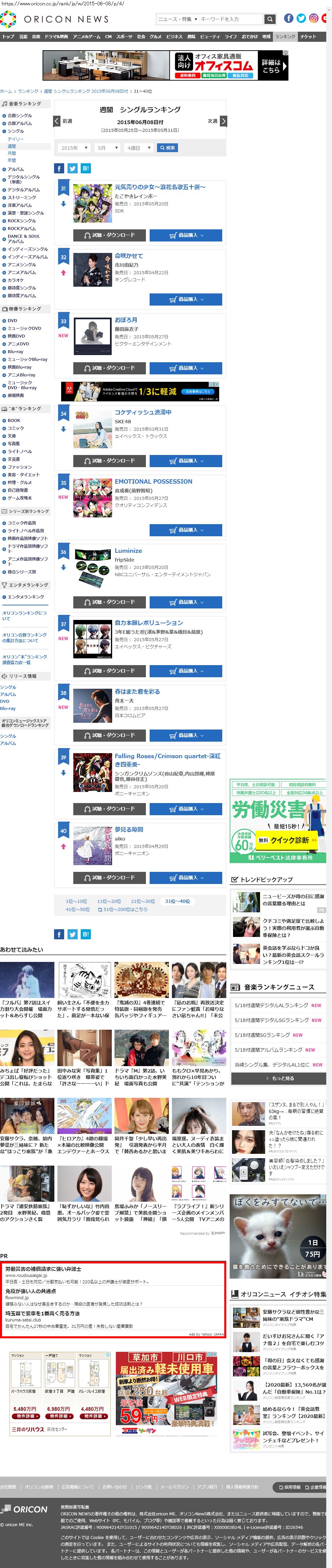Open the 2015年 year dropdown
Viewport: 332px width, 1568px height.
tap(74, 148)
